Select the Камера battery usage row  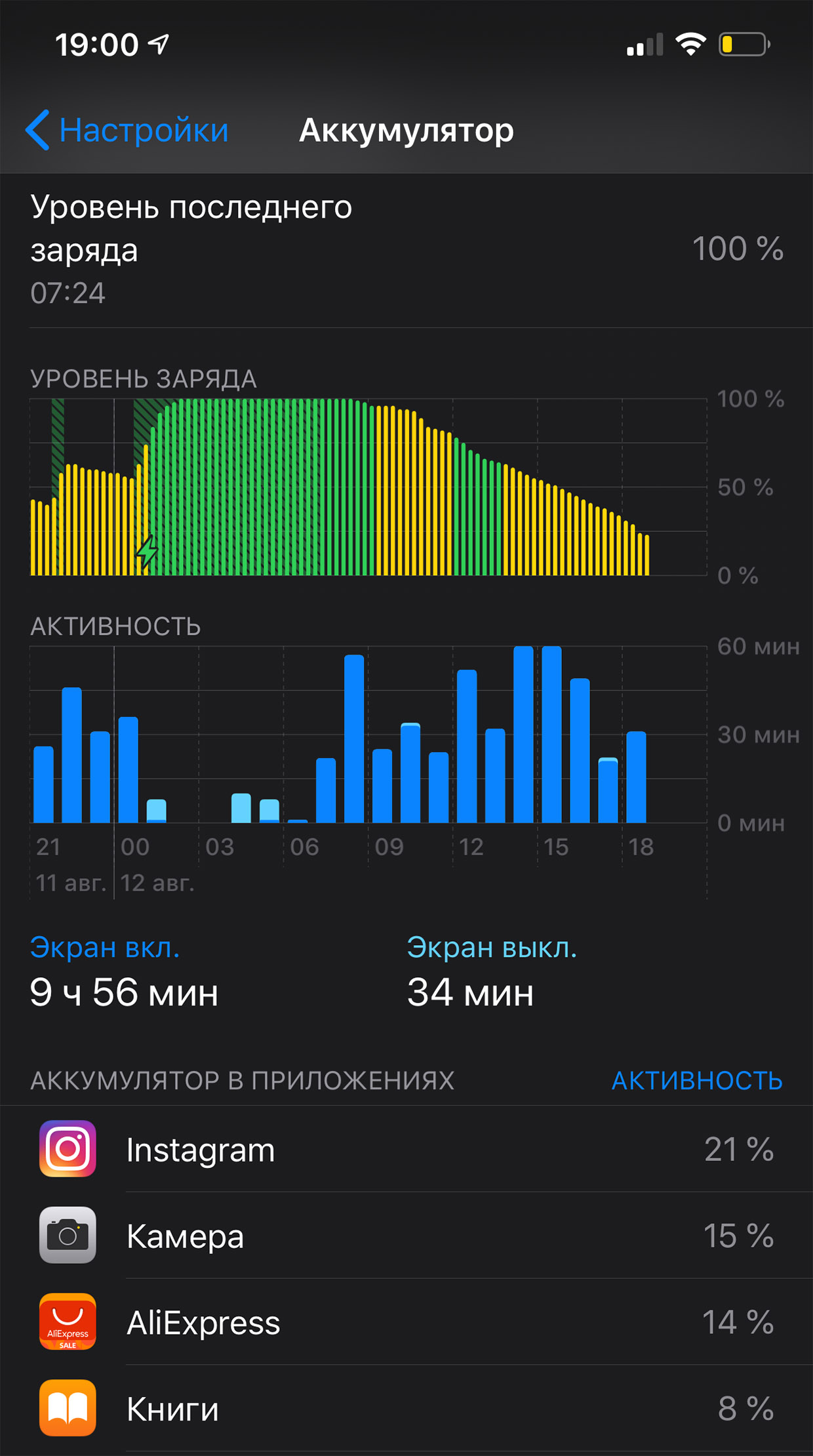click(406, 1236)
